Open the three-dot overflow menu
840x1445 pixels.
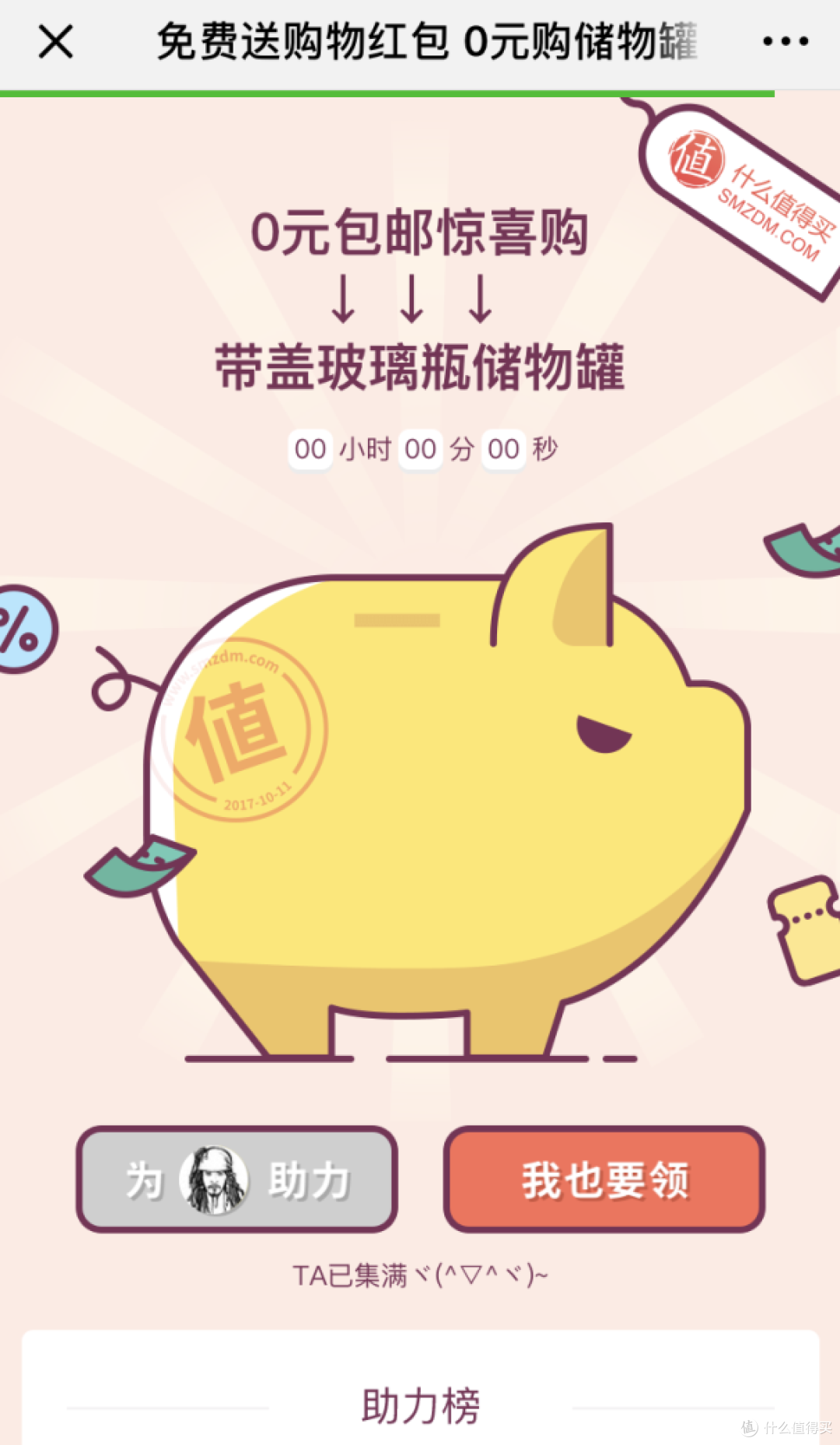[x=786, y=41]
